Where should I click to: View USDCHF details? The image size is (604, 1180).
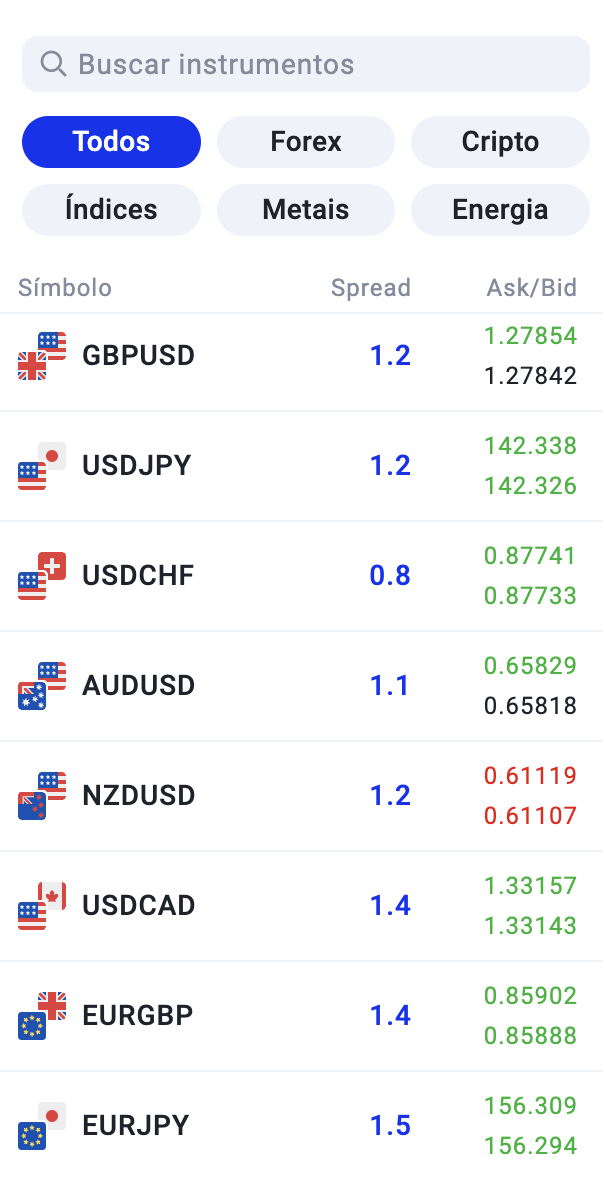(x=302, y=576)
